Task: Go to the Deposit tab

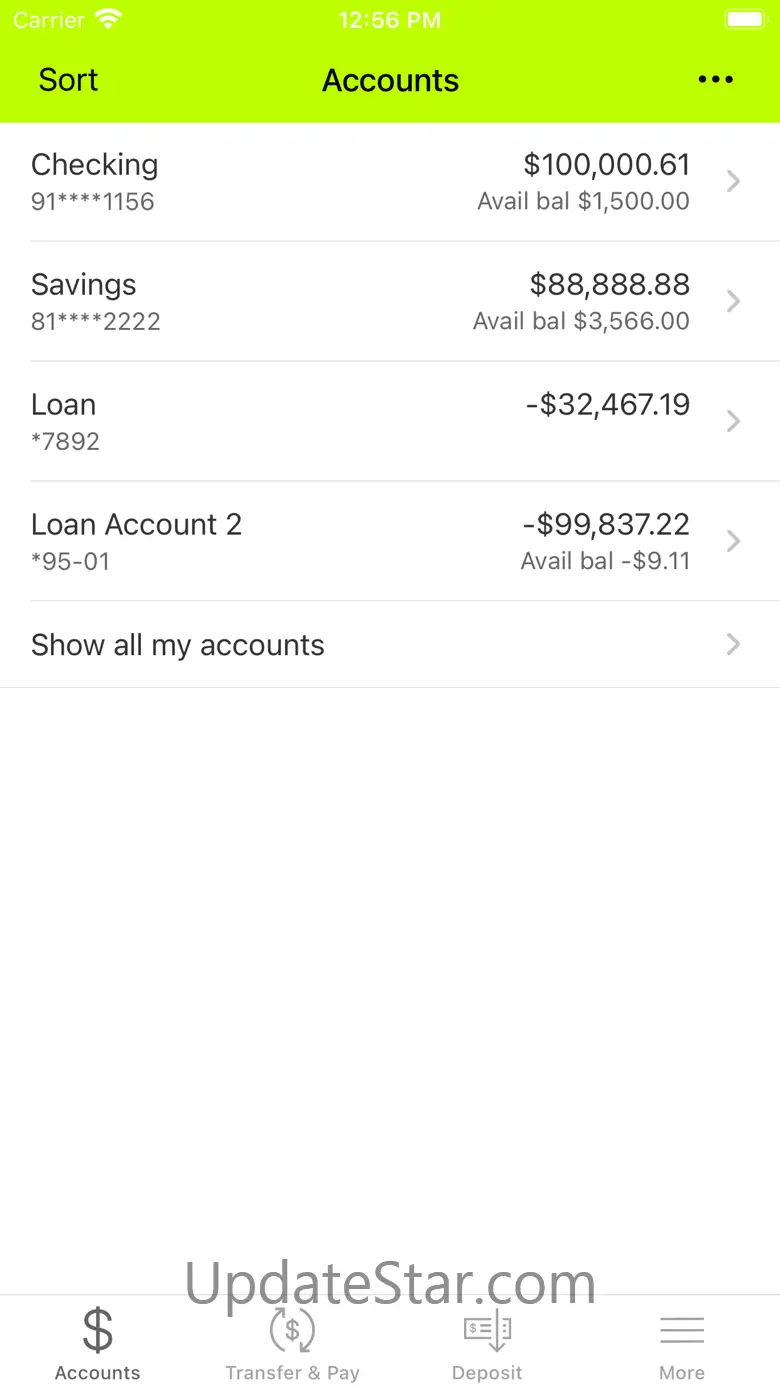Action: point(487,1343)
